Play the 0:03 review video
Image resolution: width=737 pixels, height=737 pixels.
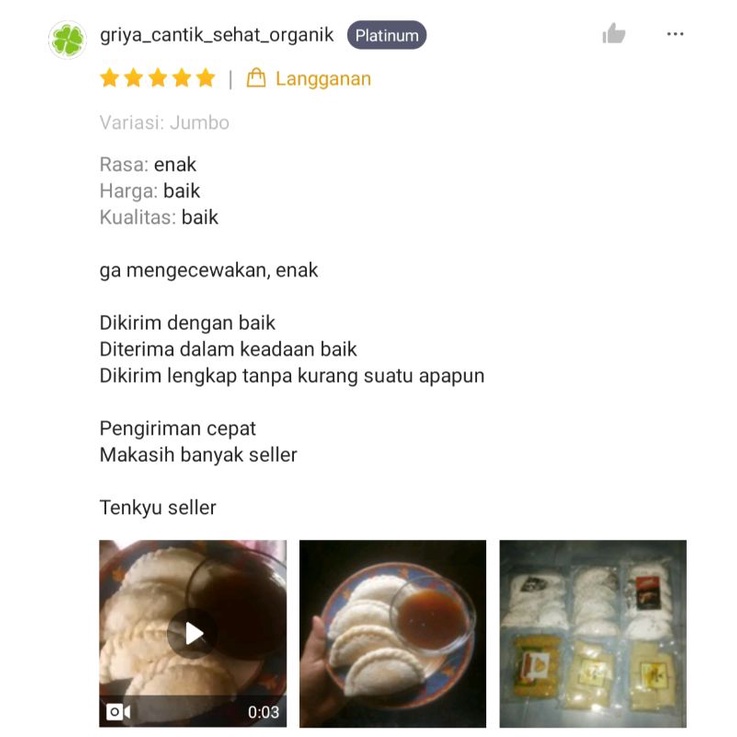pyautogui.click(x=193, y=633)
